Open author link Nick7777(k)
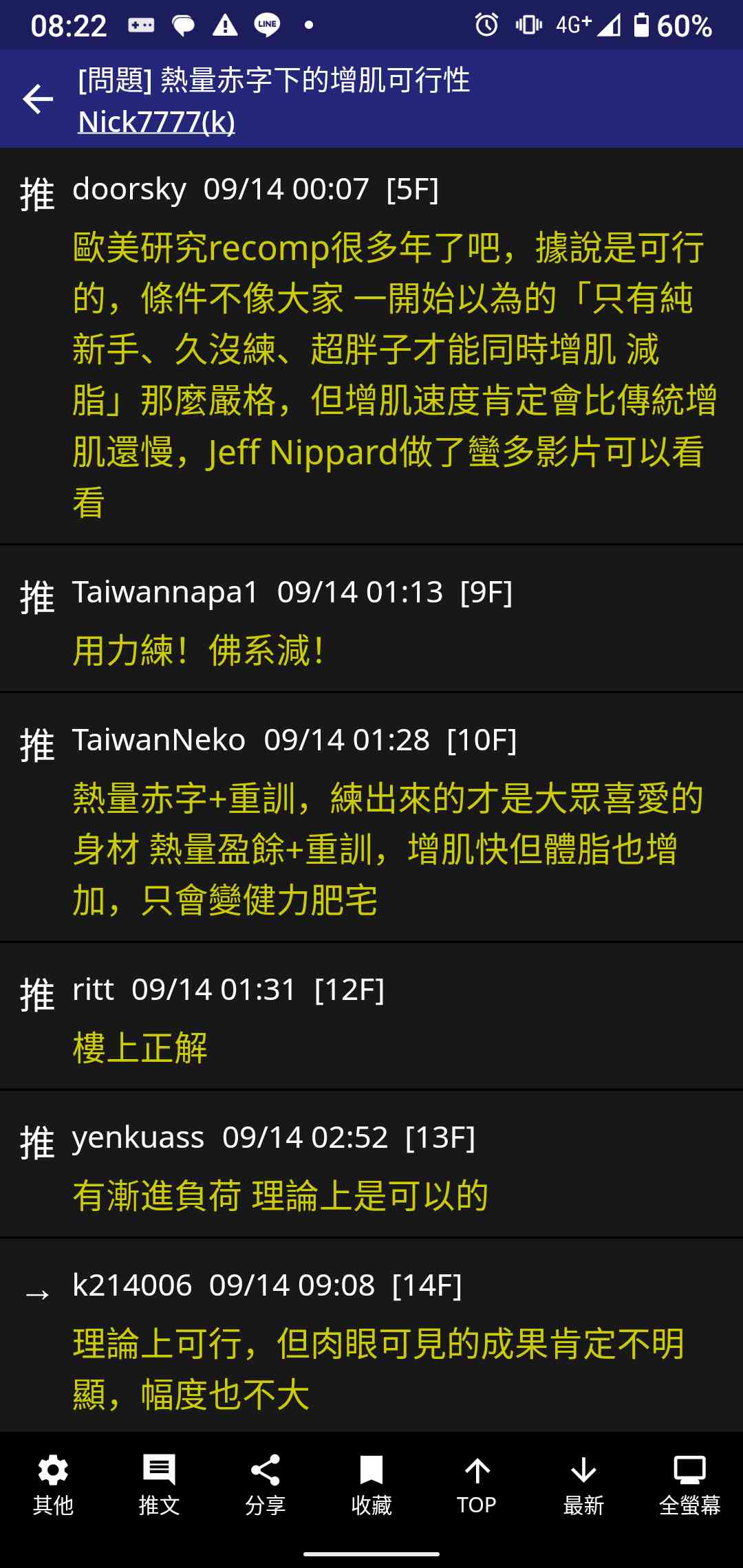743x1568 pixels. click(157, 122)
